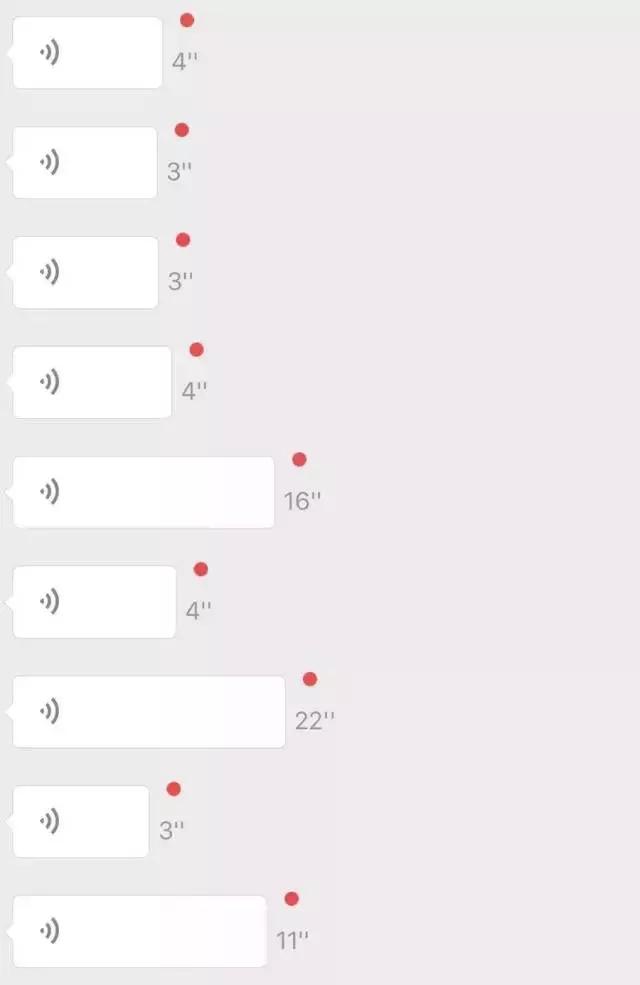Viewport: 640px width, 985px height.
Task: Play the 22-second voice message
Action: (x=148, y=712)
